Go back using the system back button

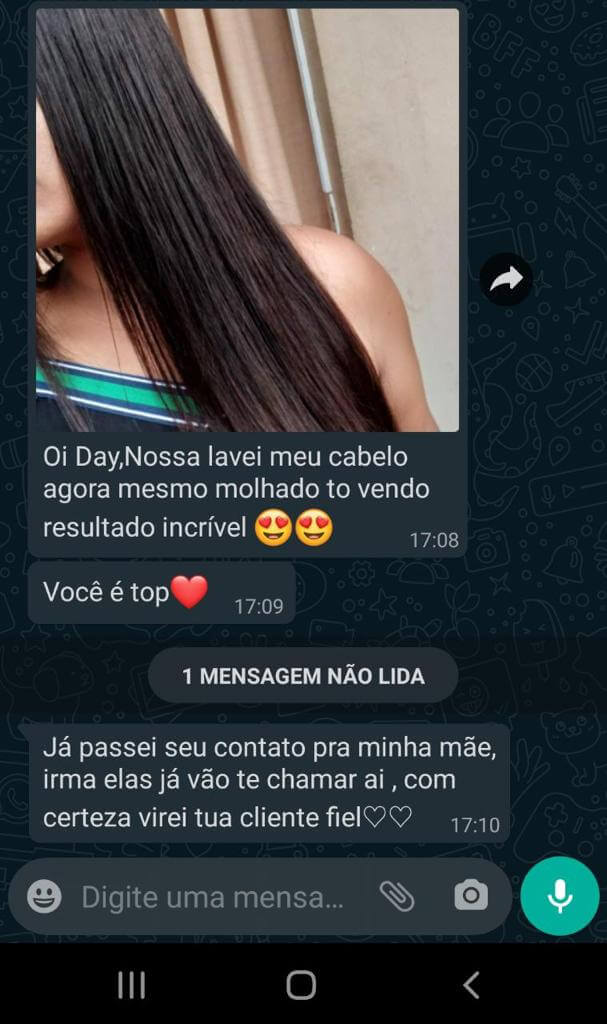(472, 985)
